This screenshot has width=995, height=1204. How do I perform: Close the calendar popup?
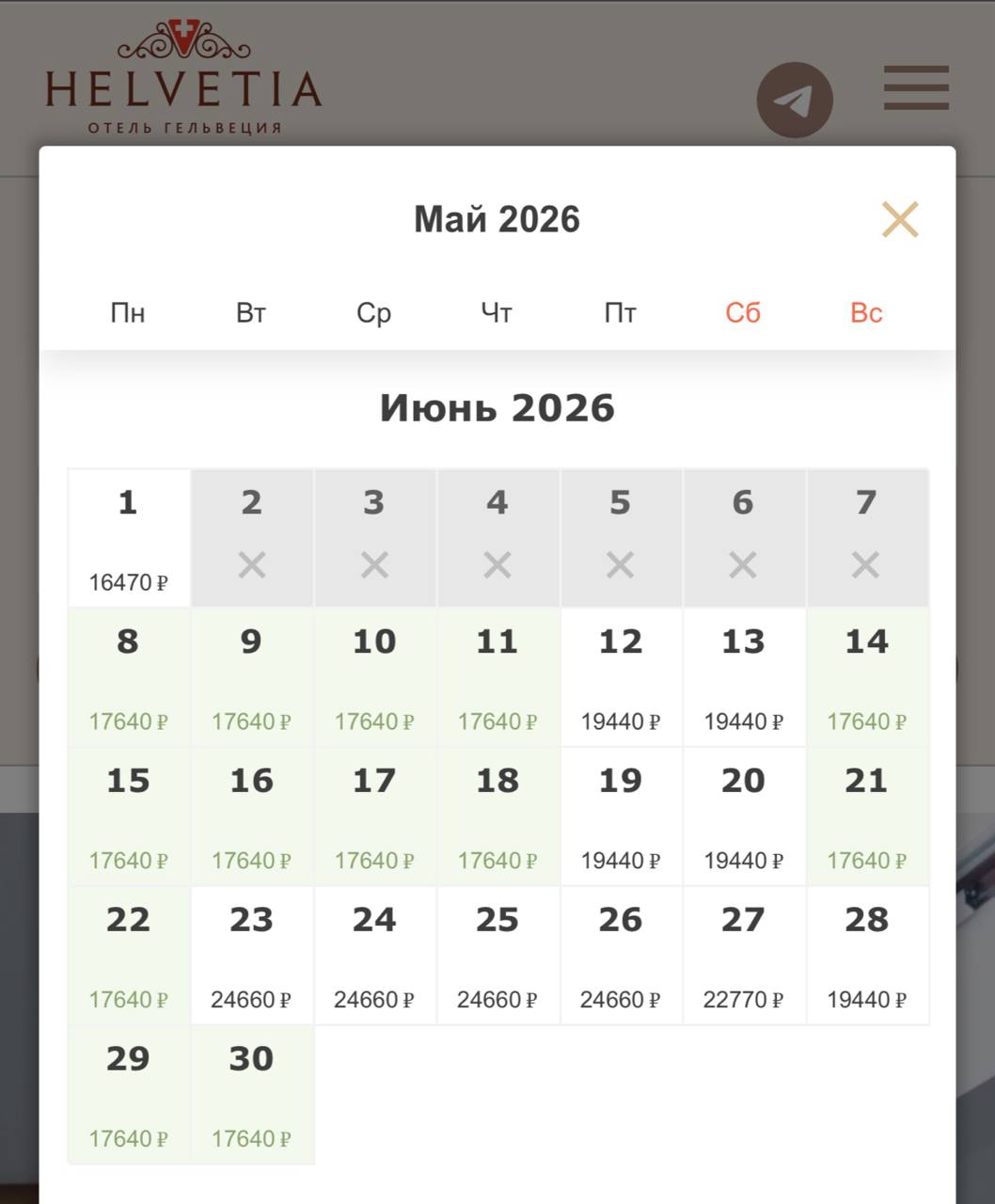(x=900, y=219)
